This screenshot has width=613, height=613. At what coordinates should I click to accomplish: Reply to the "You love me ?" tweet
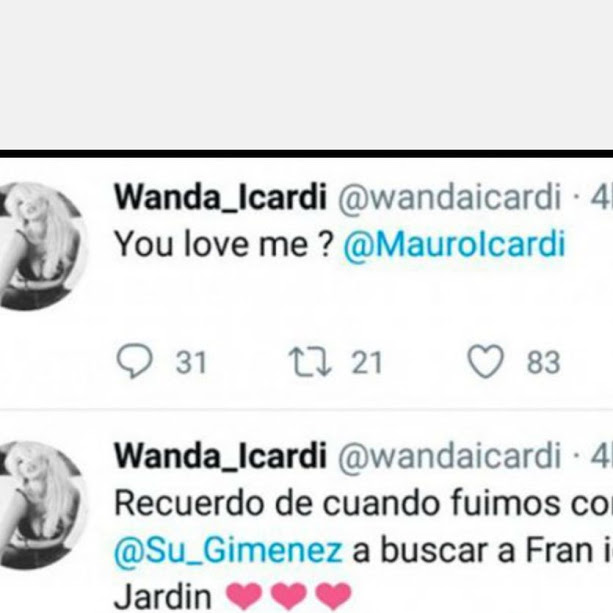click(x=134, y=362)
